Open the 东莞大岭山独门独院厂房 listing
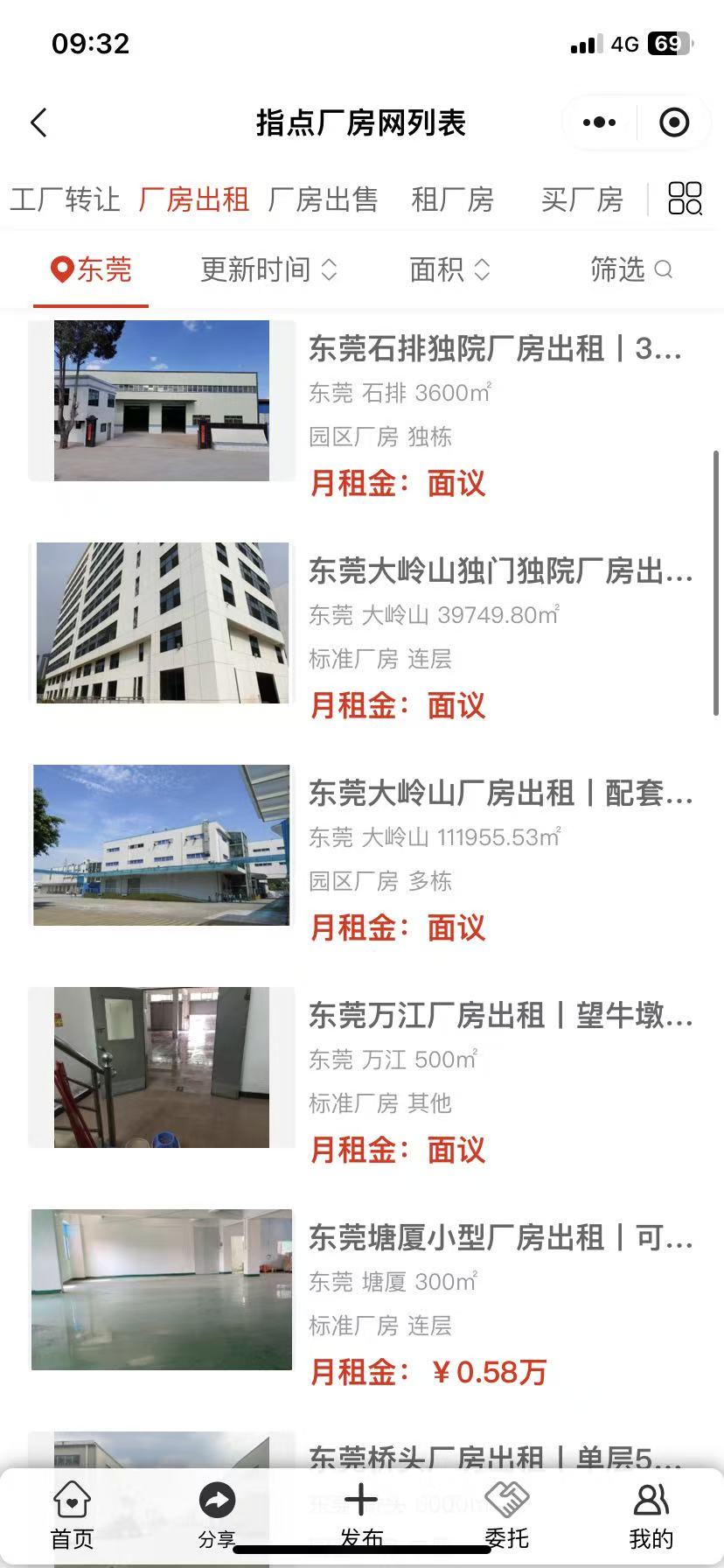Screen dimensions: 724x1568 [500, 571]
